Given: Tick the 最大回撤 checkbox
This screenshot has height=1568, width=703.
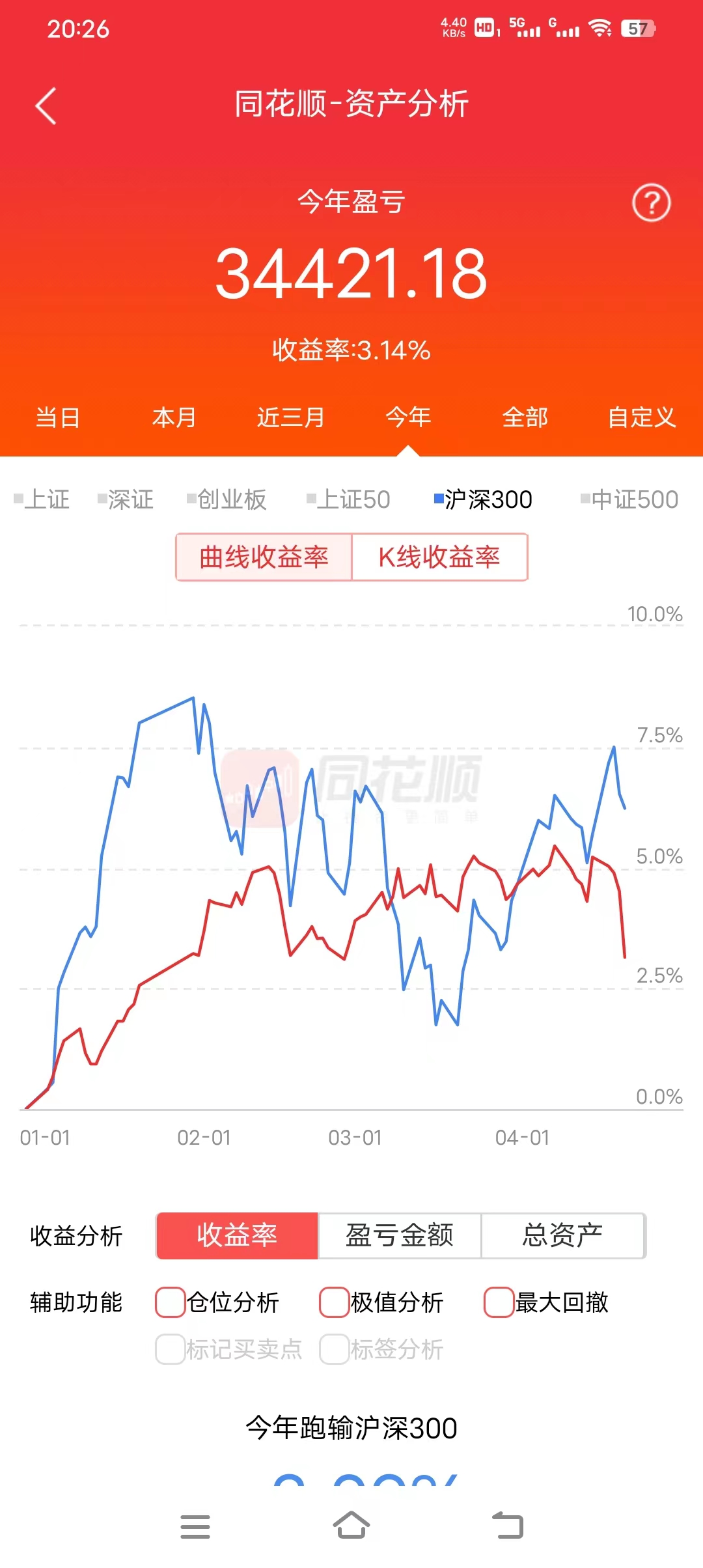Looking at the screenshot, I should (x=499, y=1302).
